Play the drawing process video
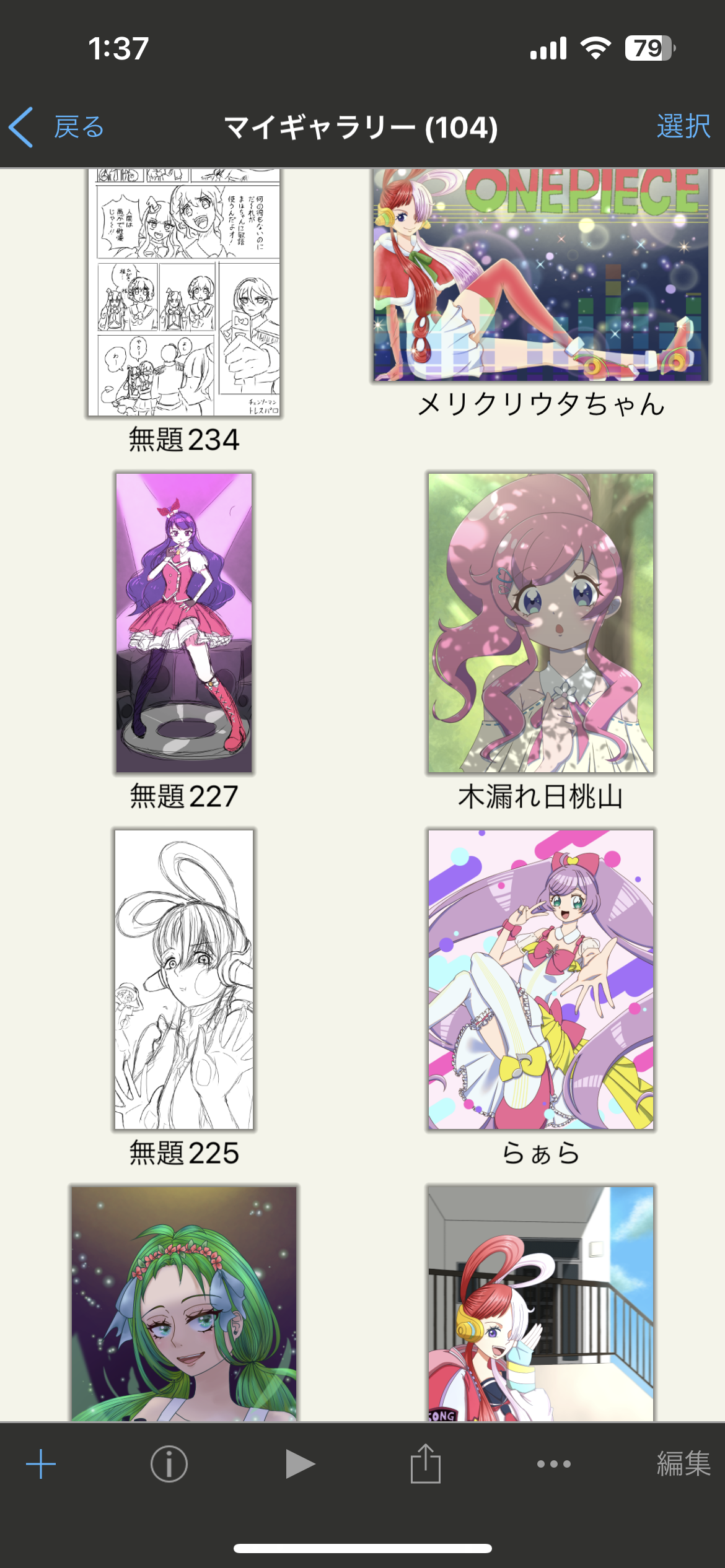 click(x=300, y=1465)
